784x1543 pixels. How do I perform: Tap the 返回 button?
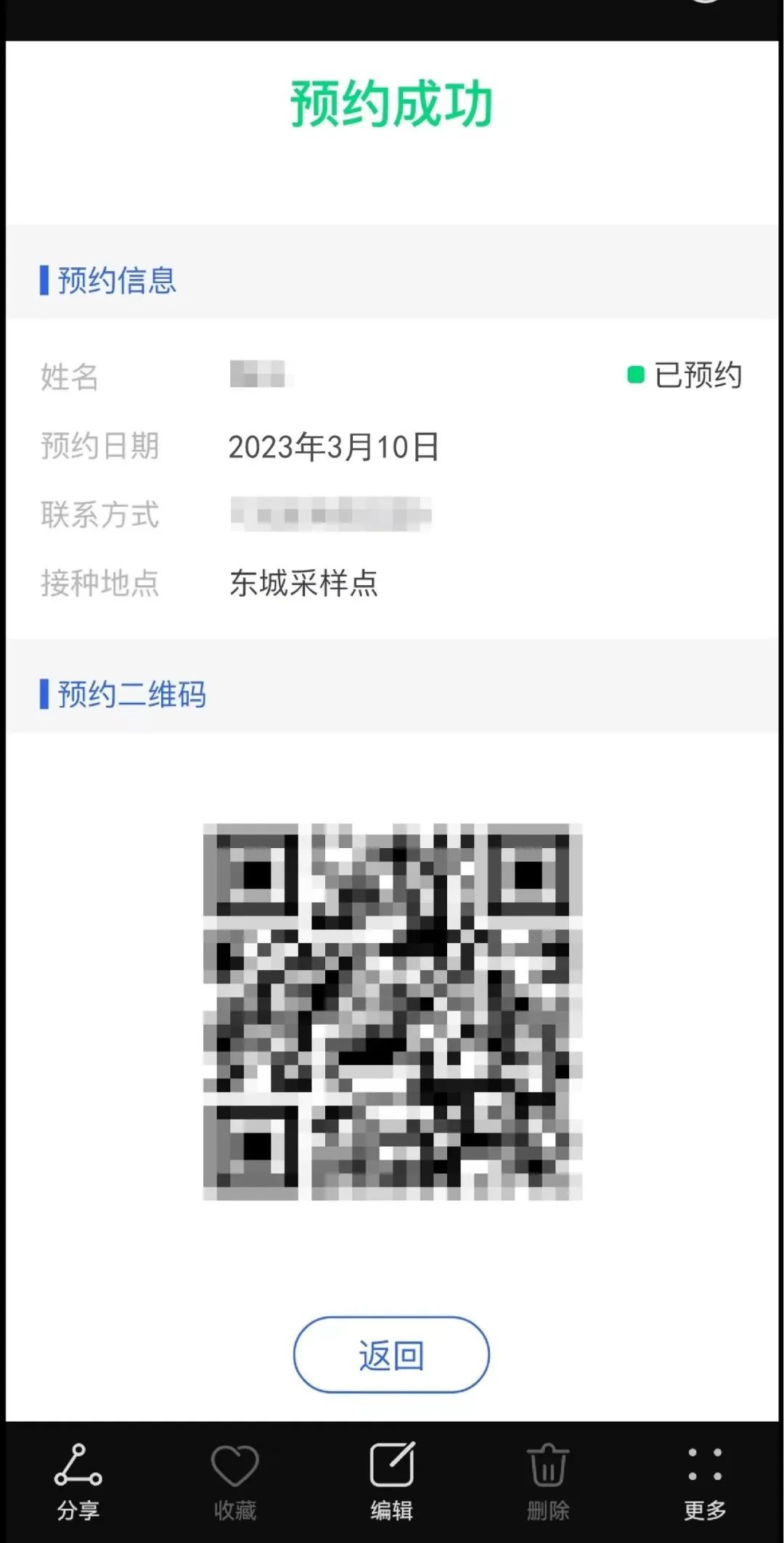coord(391,1355)
